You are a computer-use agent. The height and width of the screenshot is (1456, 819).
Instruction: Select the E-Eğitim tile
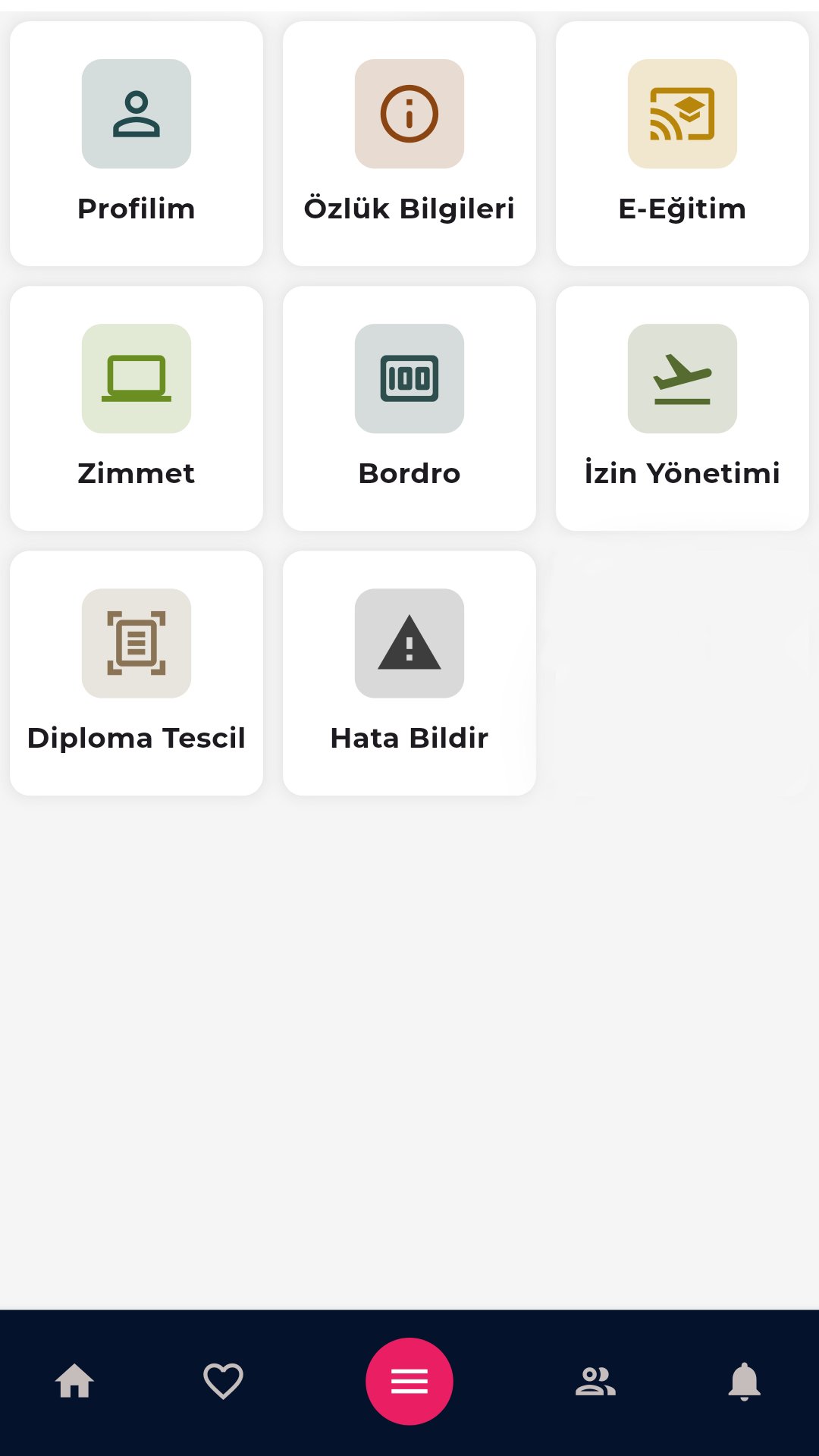coord(682,144)
